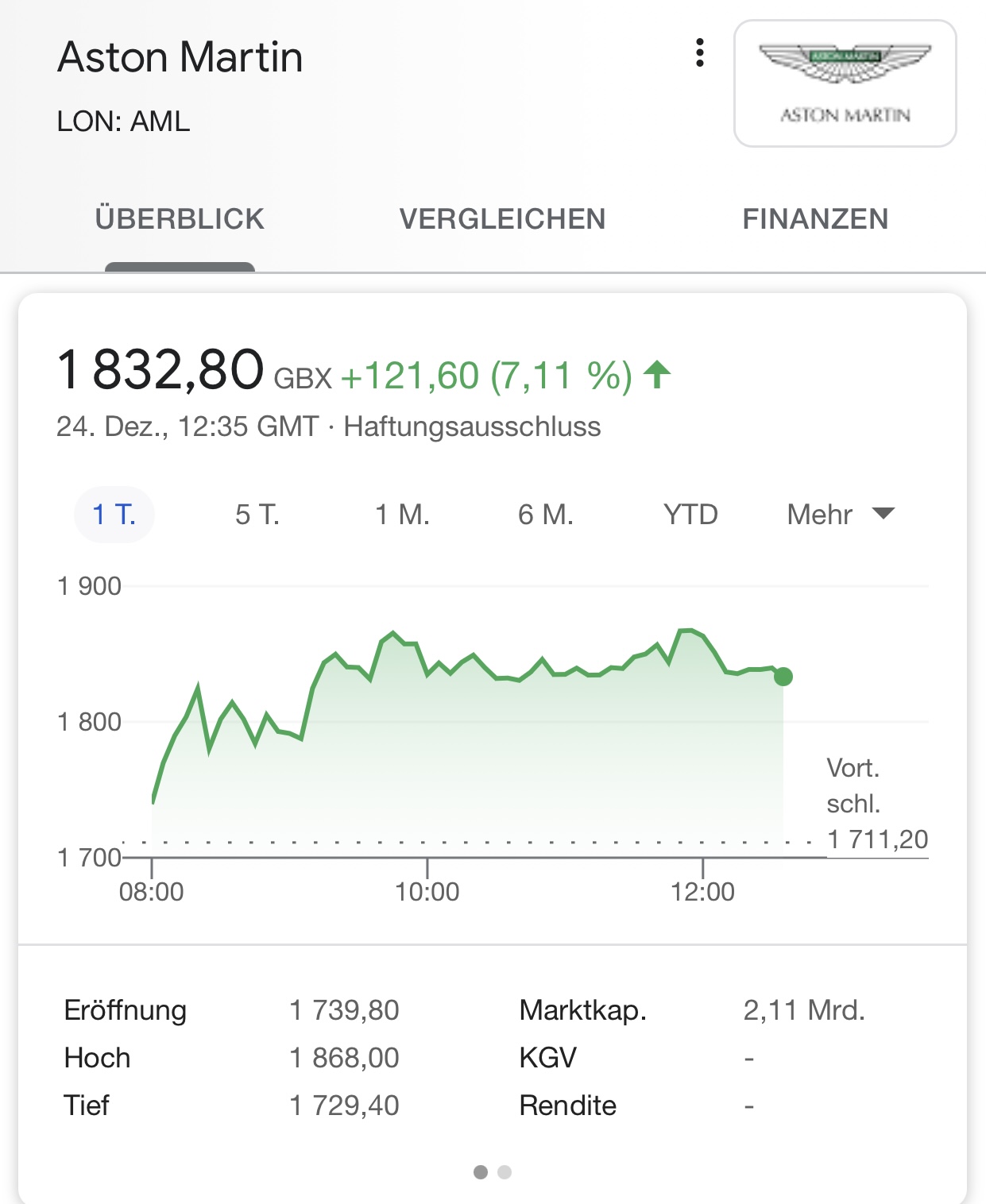The image size is (986, 1204).
Task: Select the YTD chart range
Action: (x=690, y=515)
